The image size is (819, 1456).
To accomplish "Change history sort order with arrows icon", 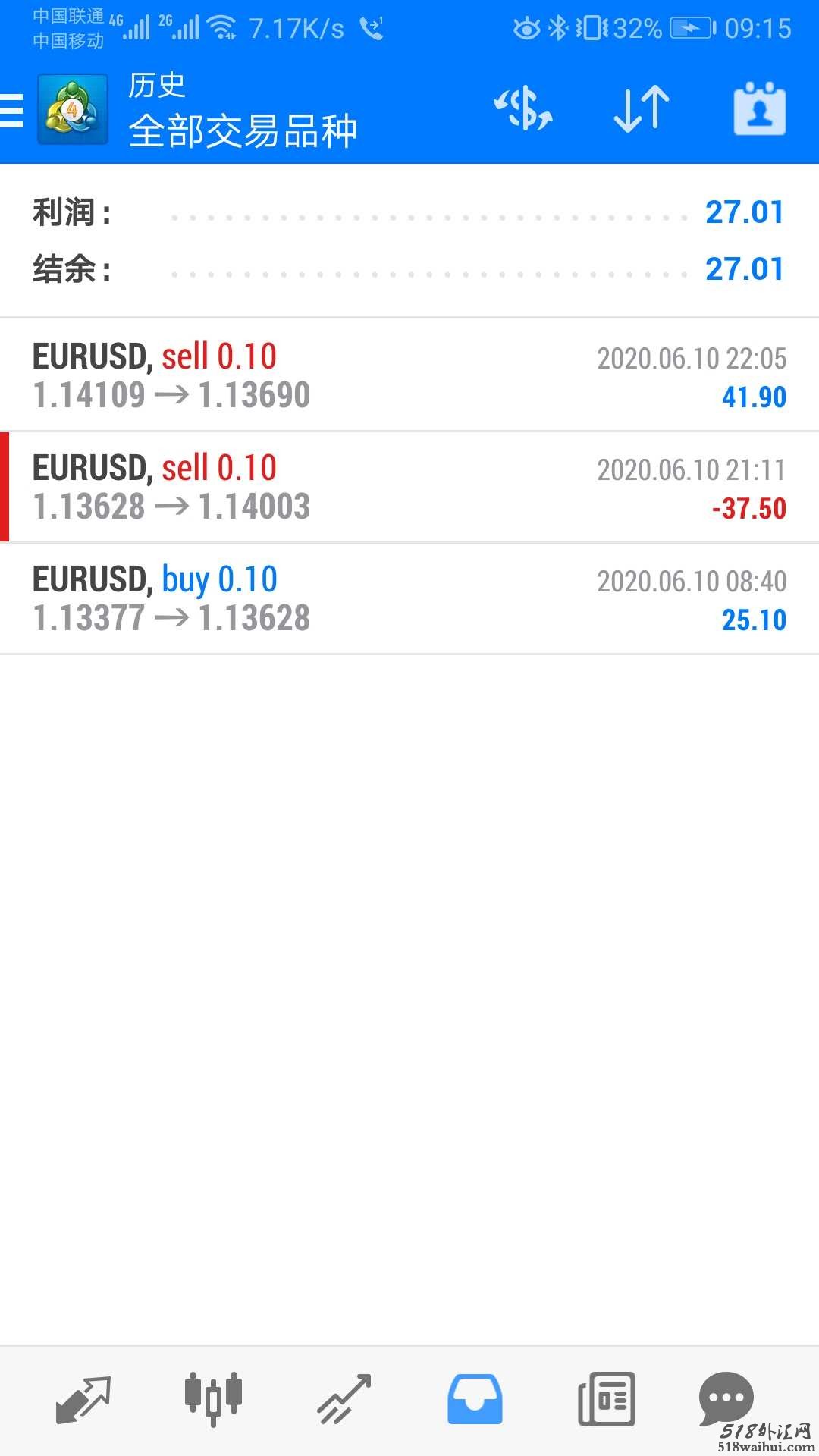I will coord(641,109).
